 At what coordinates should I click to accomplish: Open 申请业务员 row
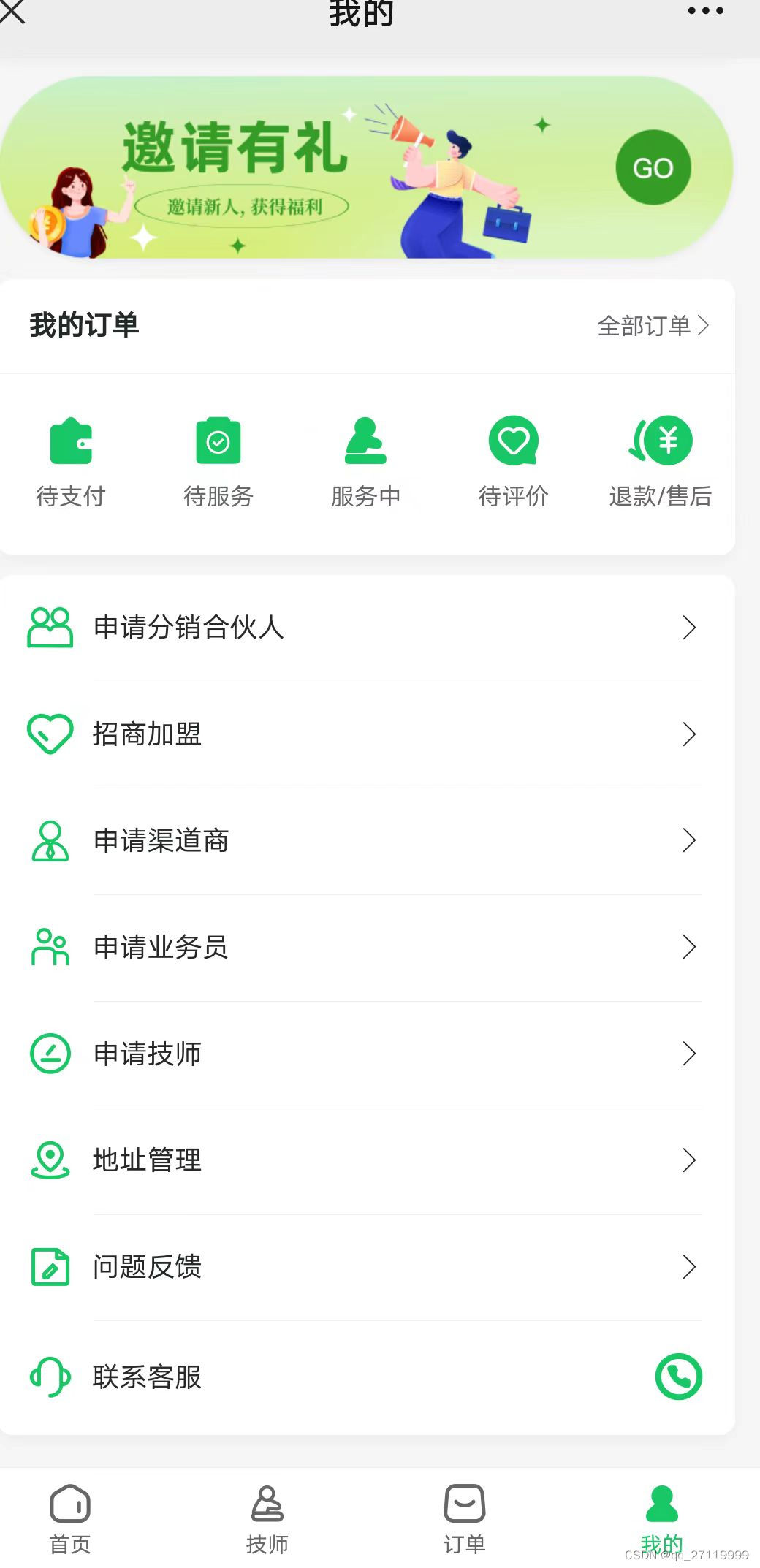(365, 948)
